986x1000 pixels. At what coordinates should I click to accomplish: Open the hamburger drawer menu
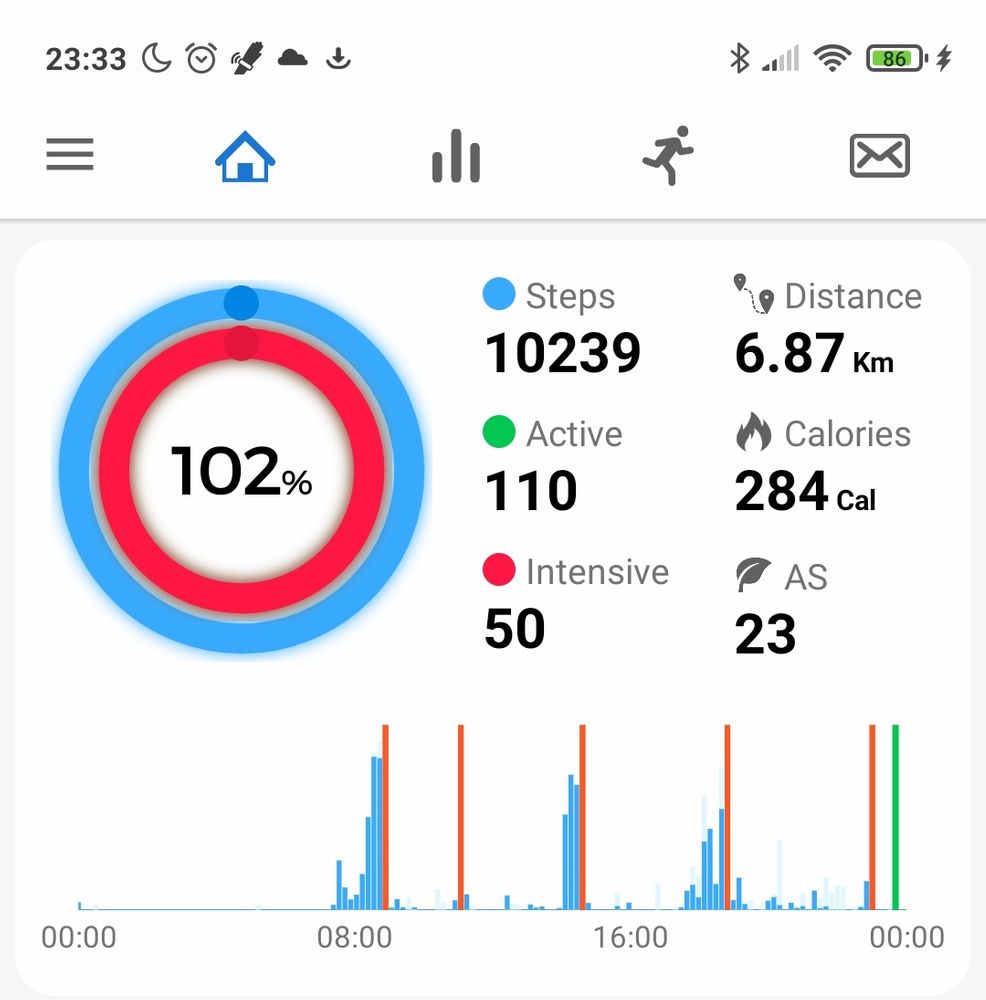pyautogui.click(x=70, y=154)
